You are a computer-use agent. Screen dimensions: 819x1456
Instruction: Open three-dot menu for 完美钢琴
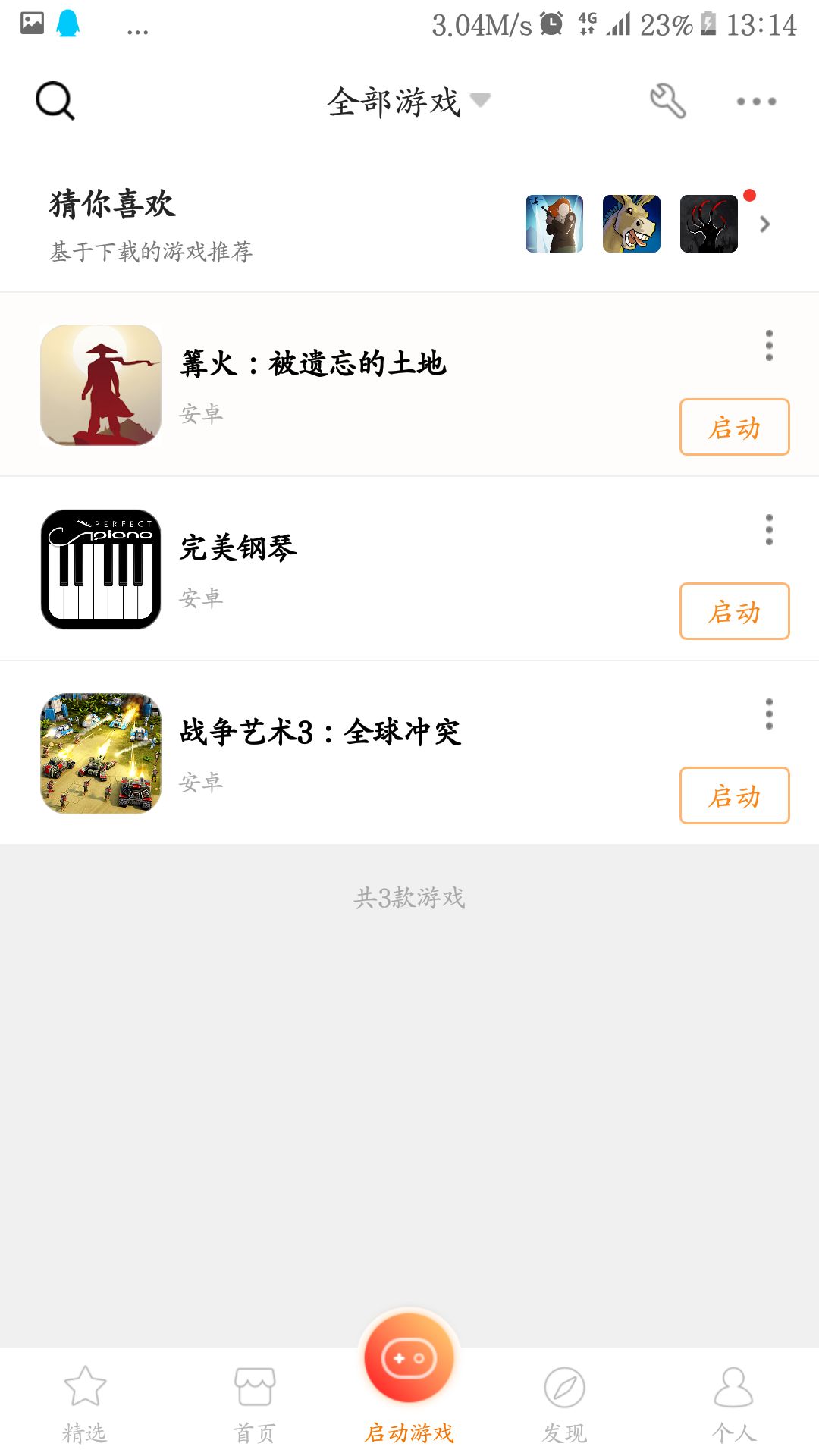pyautogui.click(x=768, y=531)
